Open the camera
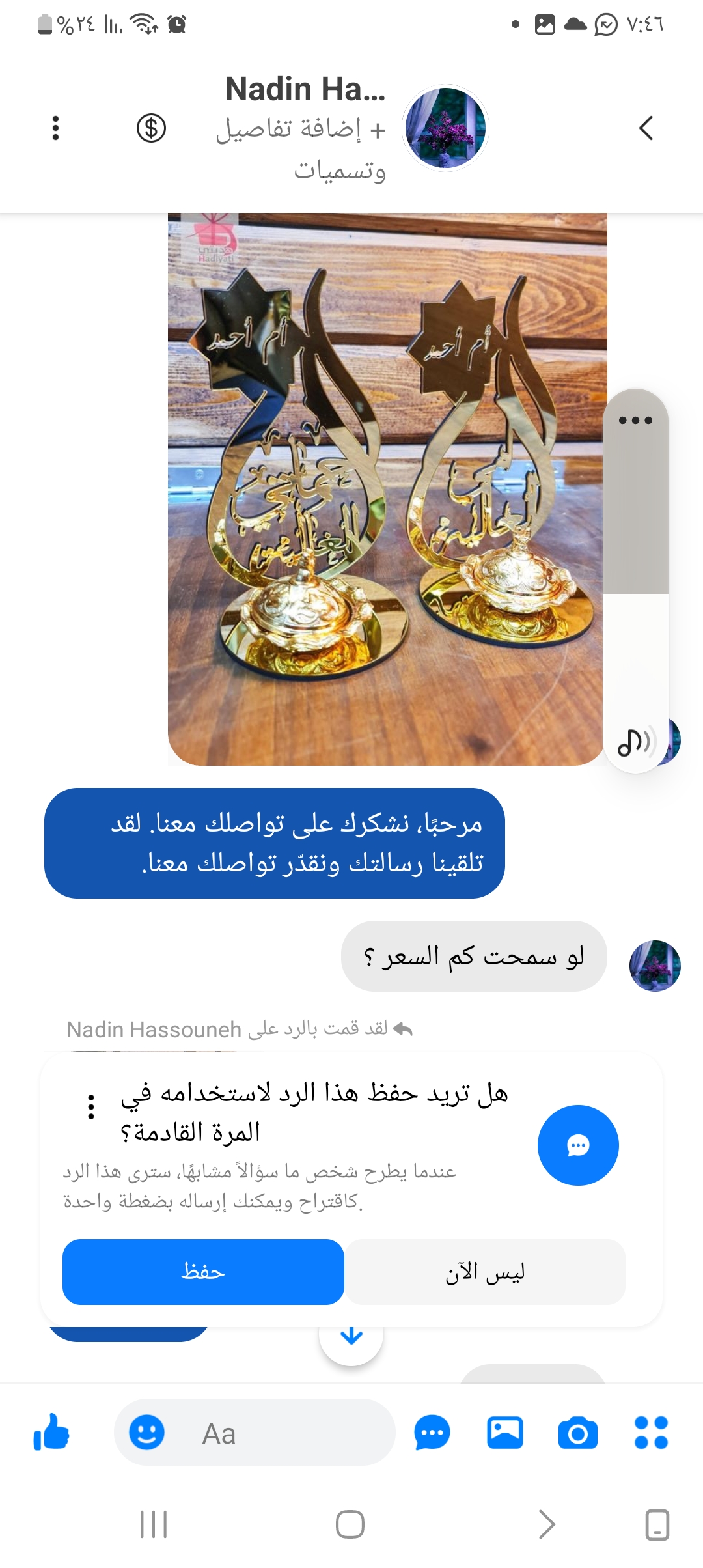 coord(578,1433)
